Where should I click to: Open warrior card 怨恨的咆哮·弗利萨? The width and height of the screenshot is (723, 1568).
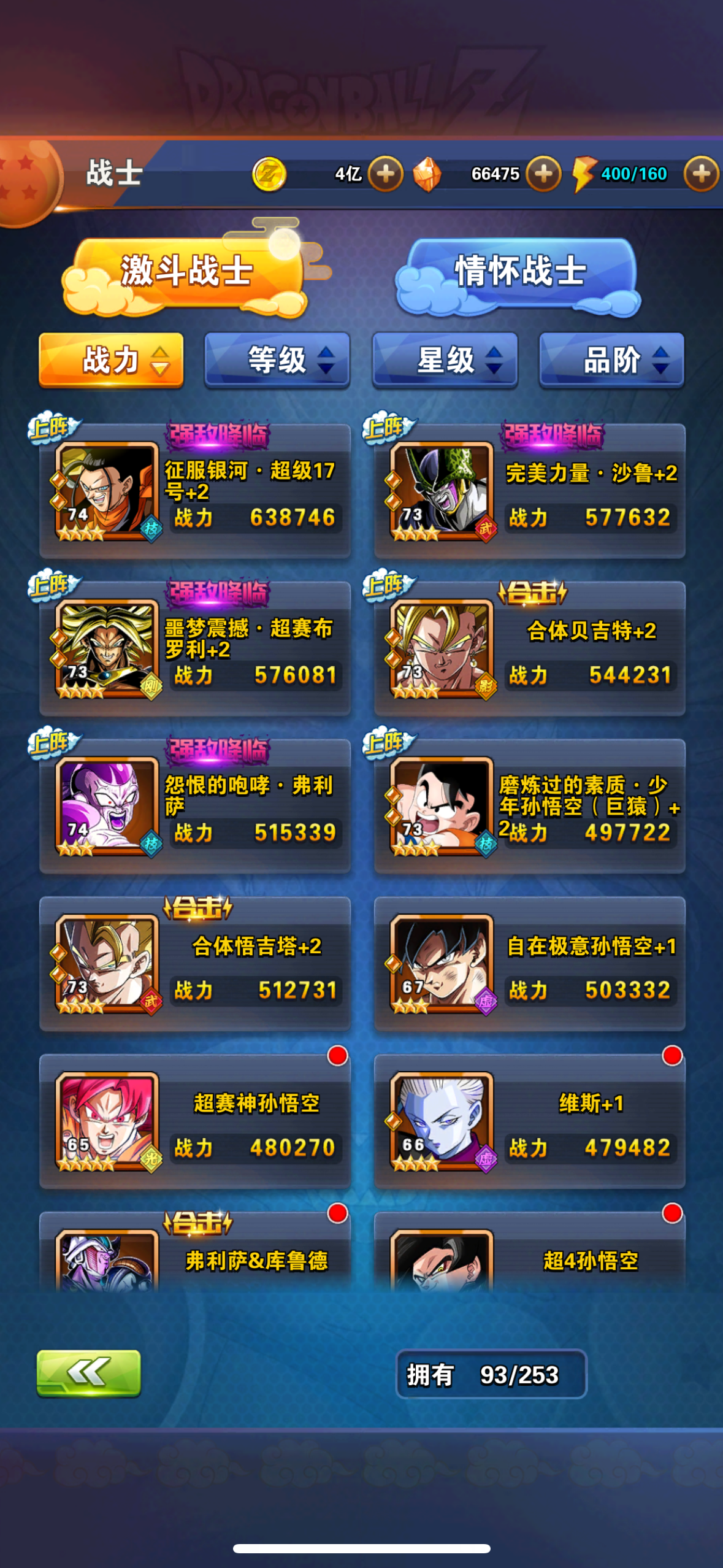(x=195, y=806)
